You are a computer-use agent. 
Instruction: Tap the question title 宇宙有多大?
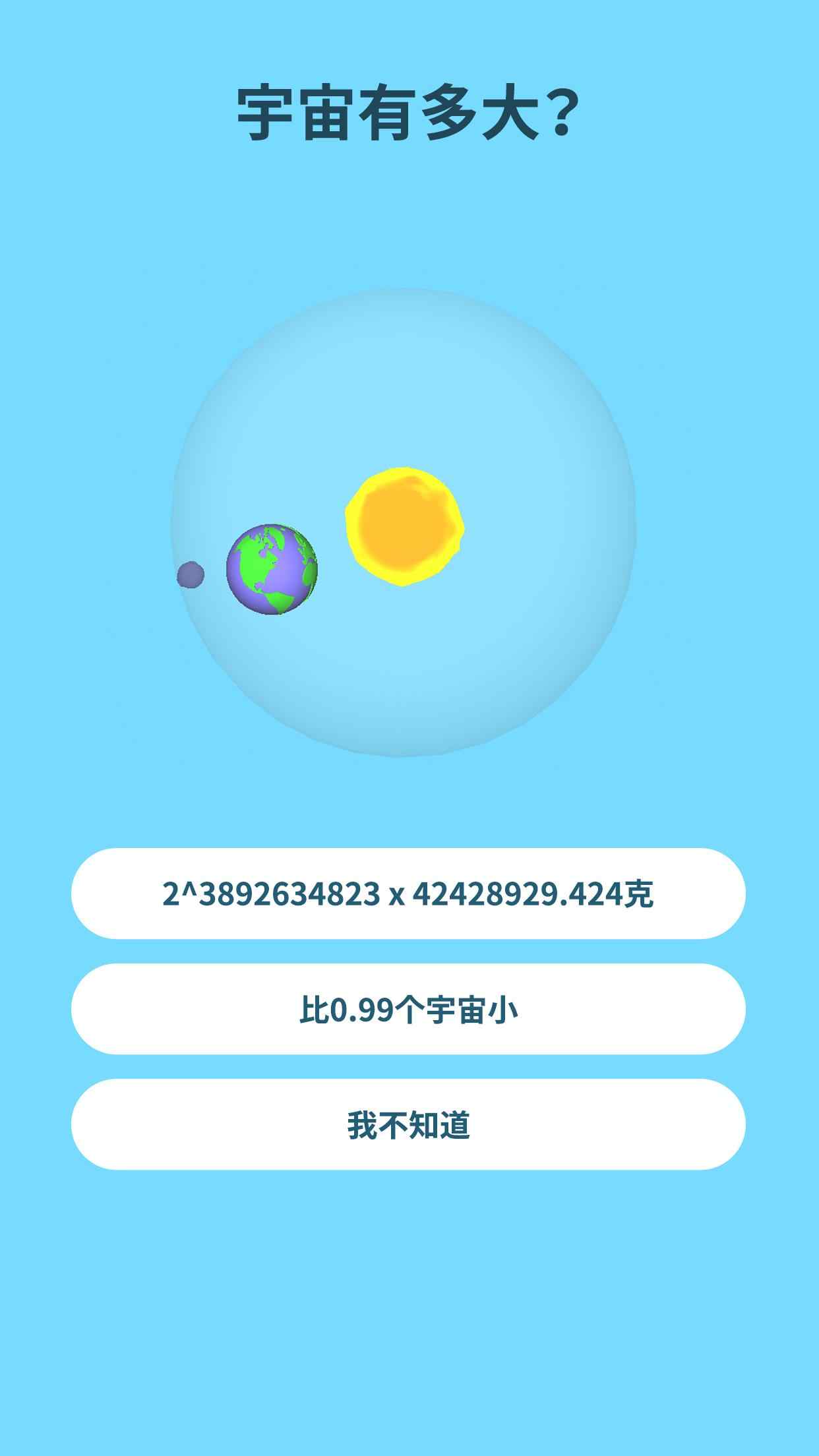pos(409,111)
